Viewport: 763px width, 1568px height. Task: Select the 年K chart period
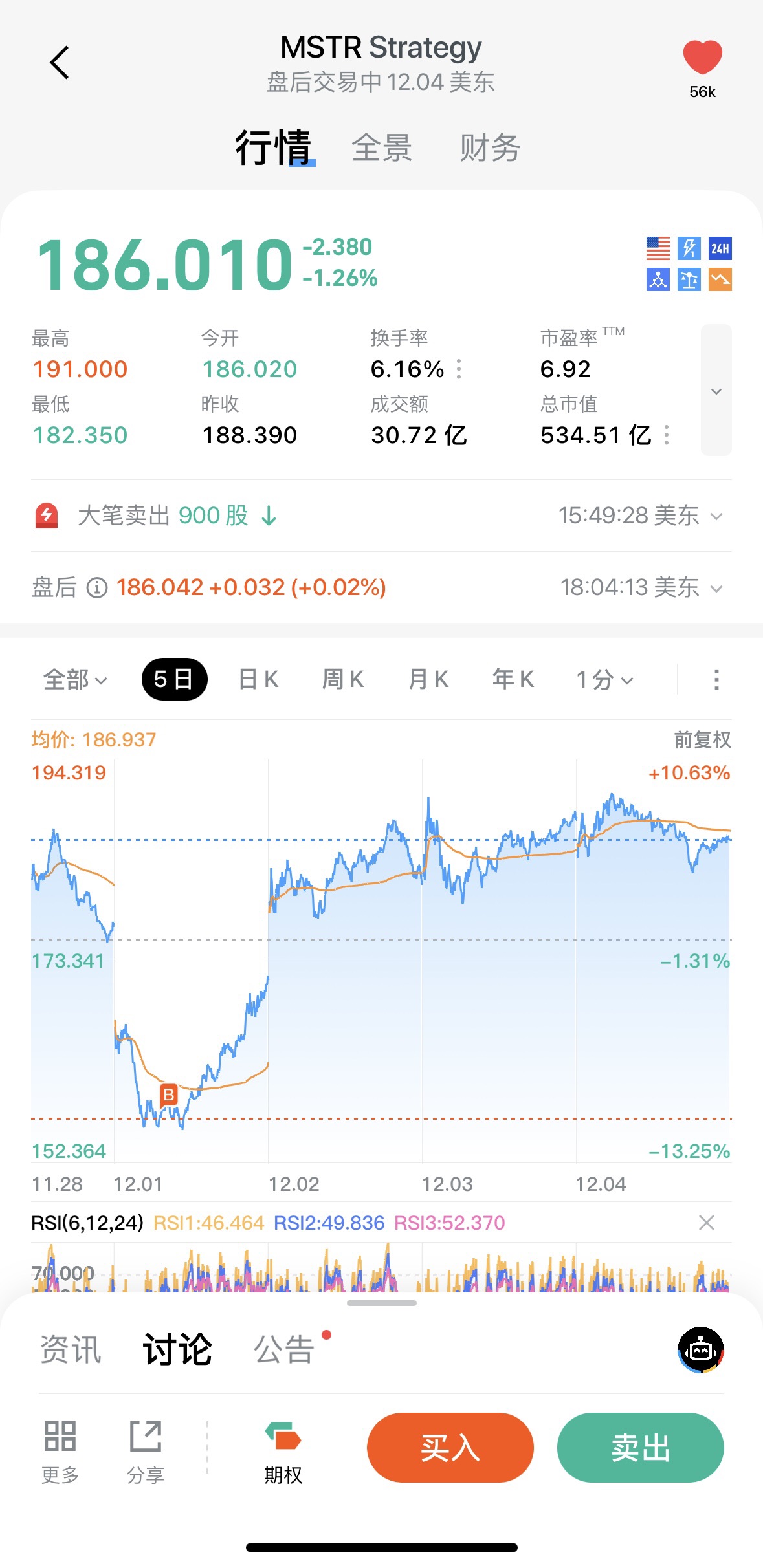[x=513, y=679]
